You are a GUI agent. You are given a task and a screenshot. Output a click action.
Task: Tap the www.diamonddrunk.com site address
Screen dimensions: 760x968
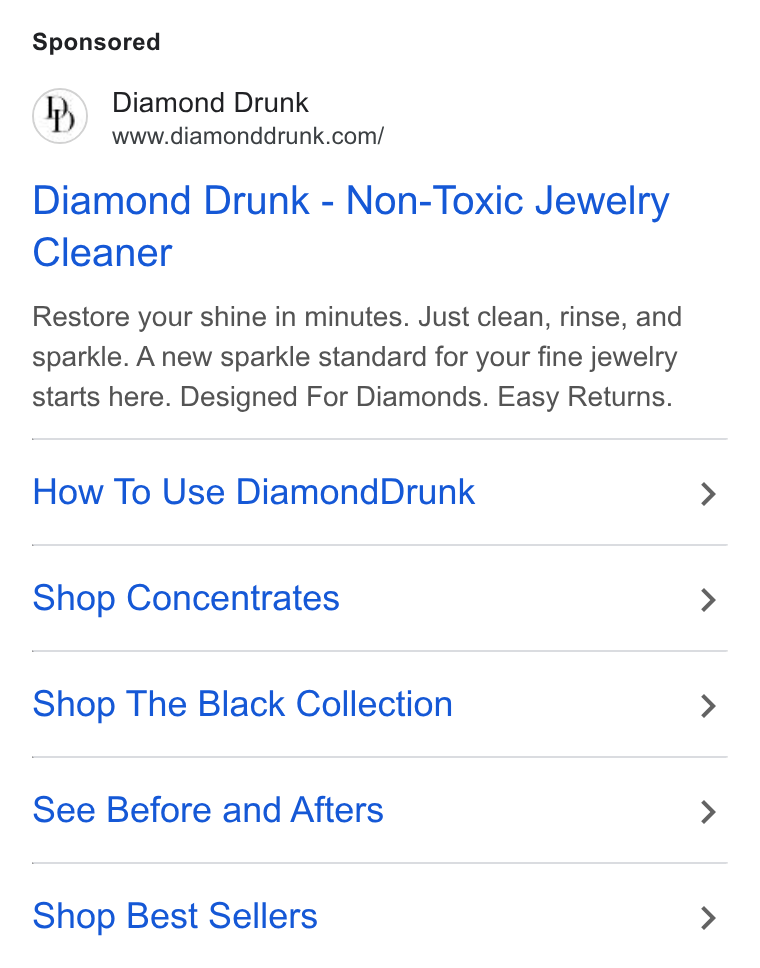(248, 136)
